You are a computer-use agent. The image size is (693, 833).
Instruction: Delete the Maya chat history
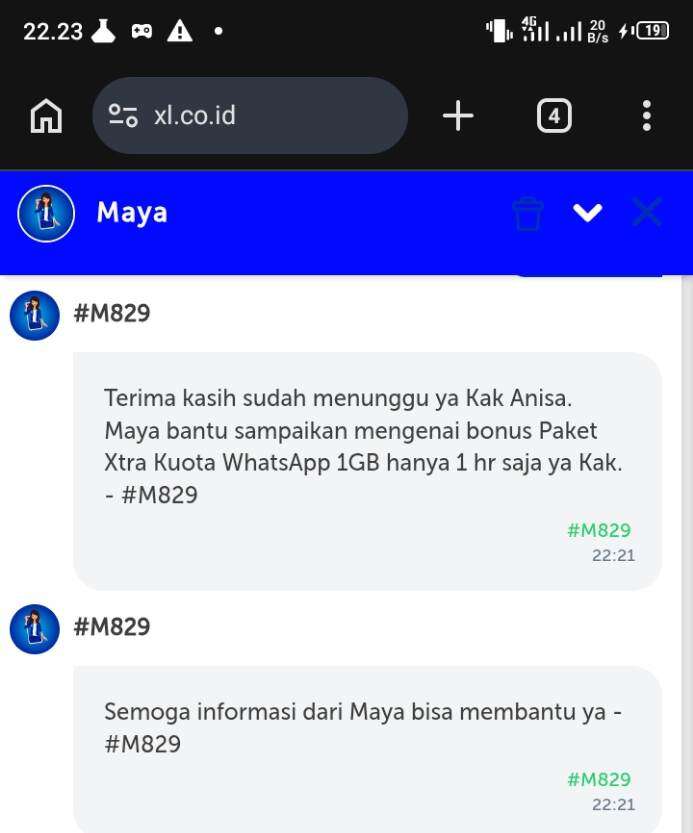[x=528, y=213]
